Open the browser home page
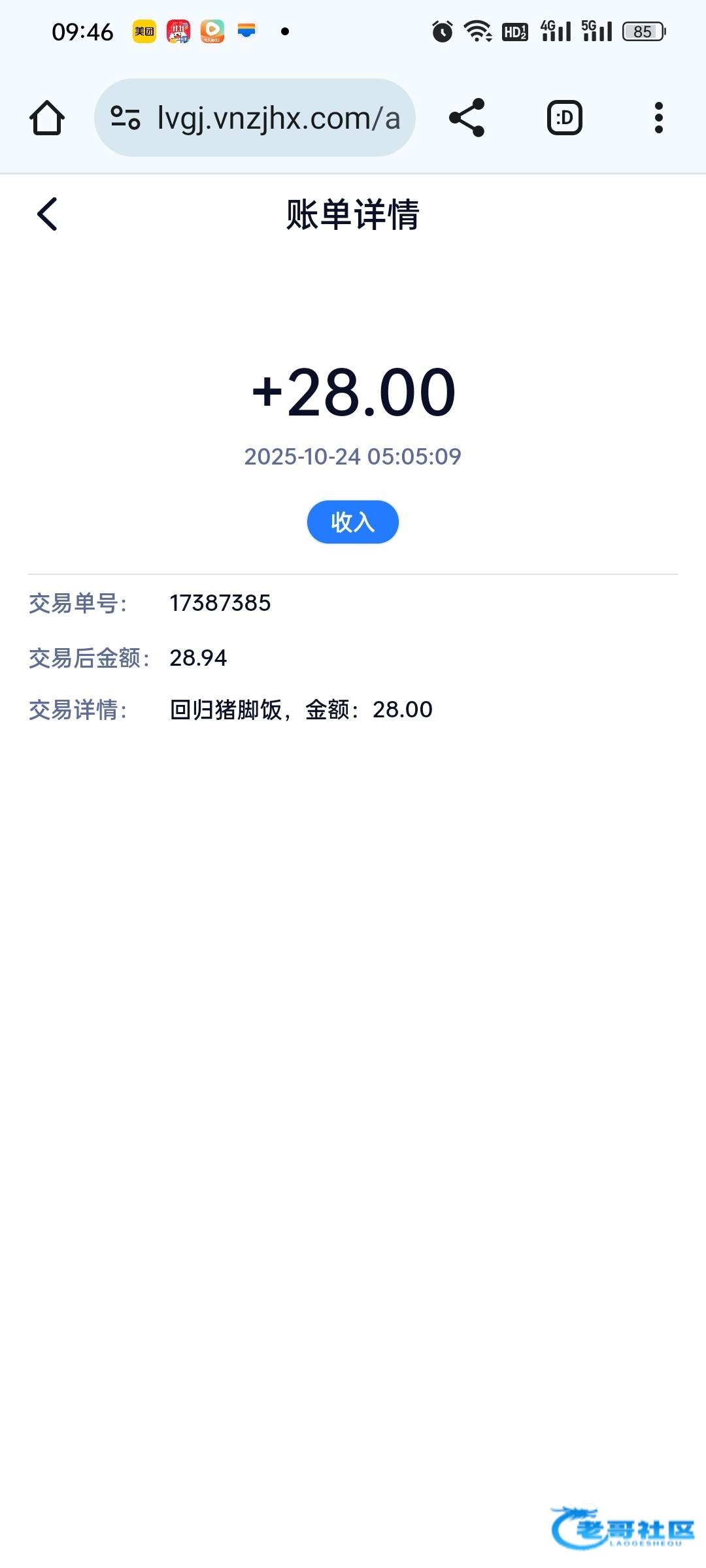Viewport: 706px width, 1568px height. [x=47, y=118]
